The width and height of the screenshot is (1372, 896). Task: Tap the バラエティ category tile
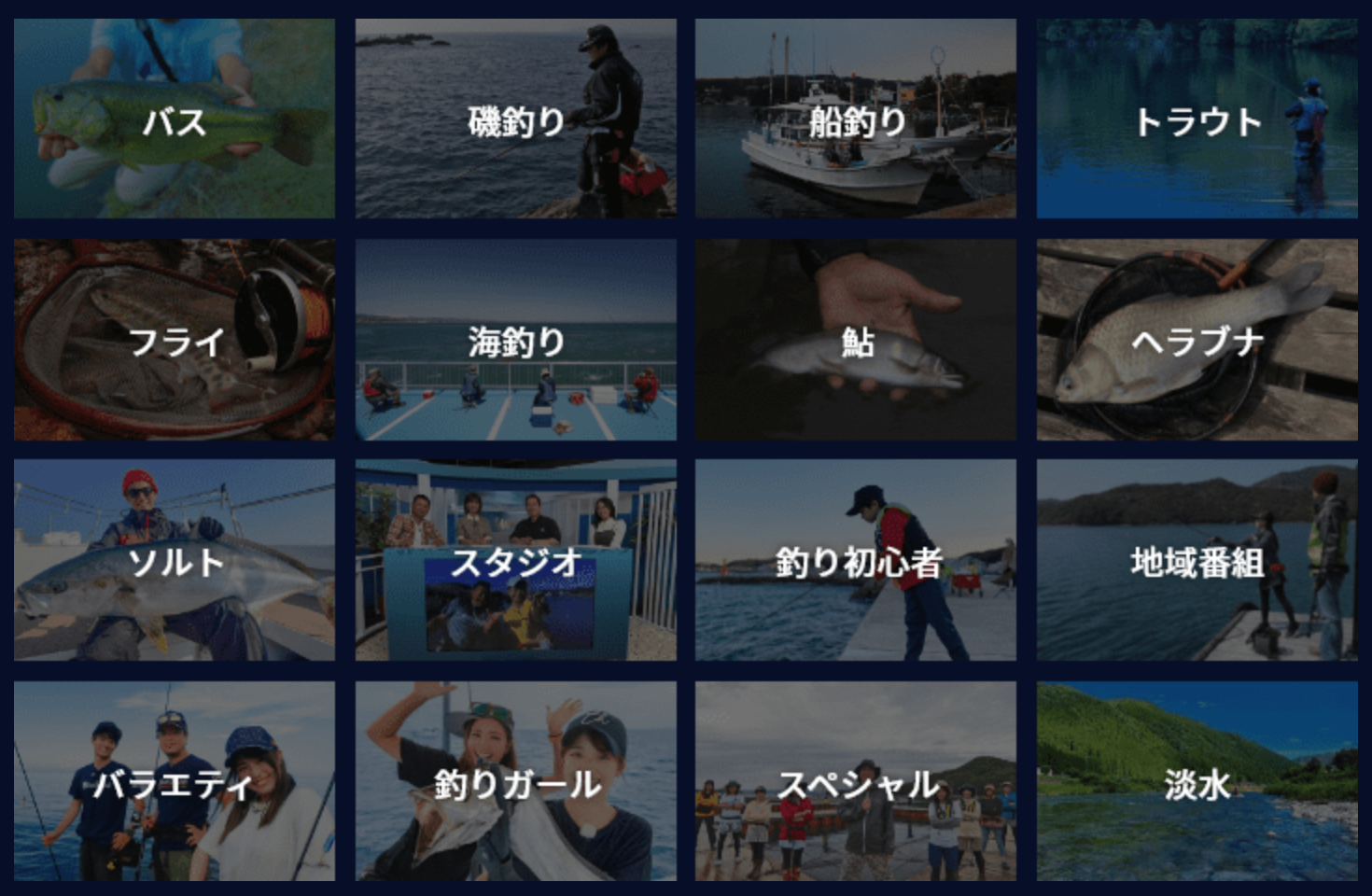click(175, 782)
